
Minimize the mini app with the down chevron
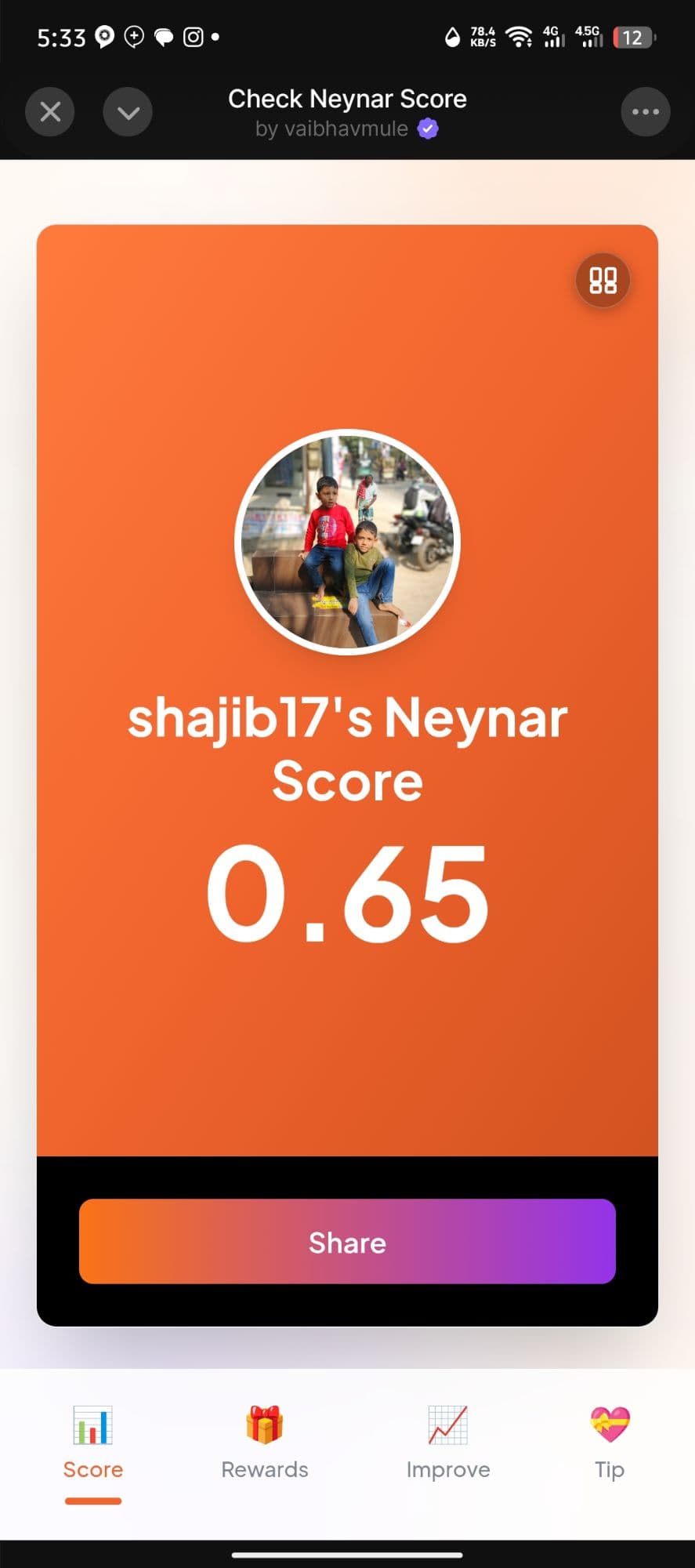click(x=128, y=112)
